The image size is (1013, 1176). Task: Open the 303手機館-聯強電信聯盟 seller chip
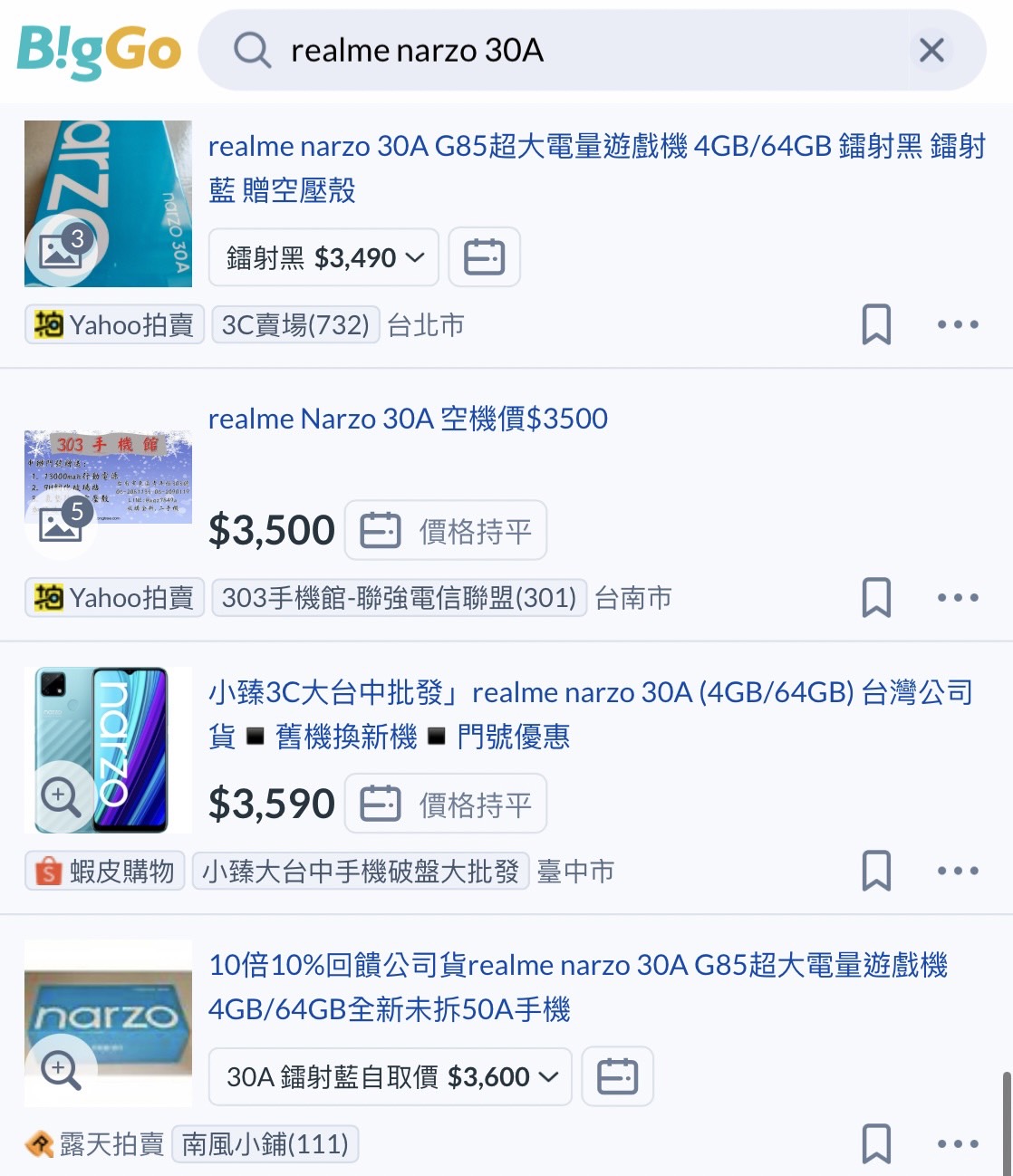click(399, 598)
